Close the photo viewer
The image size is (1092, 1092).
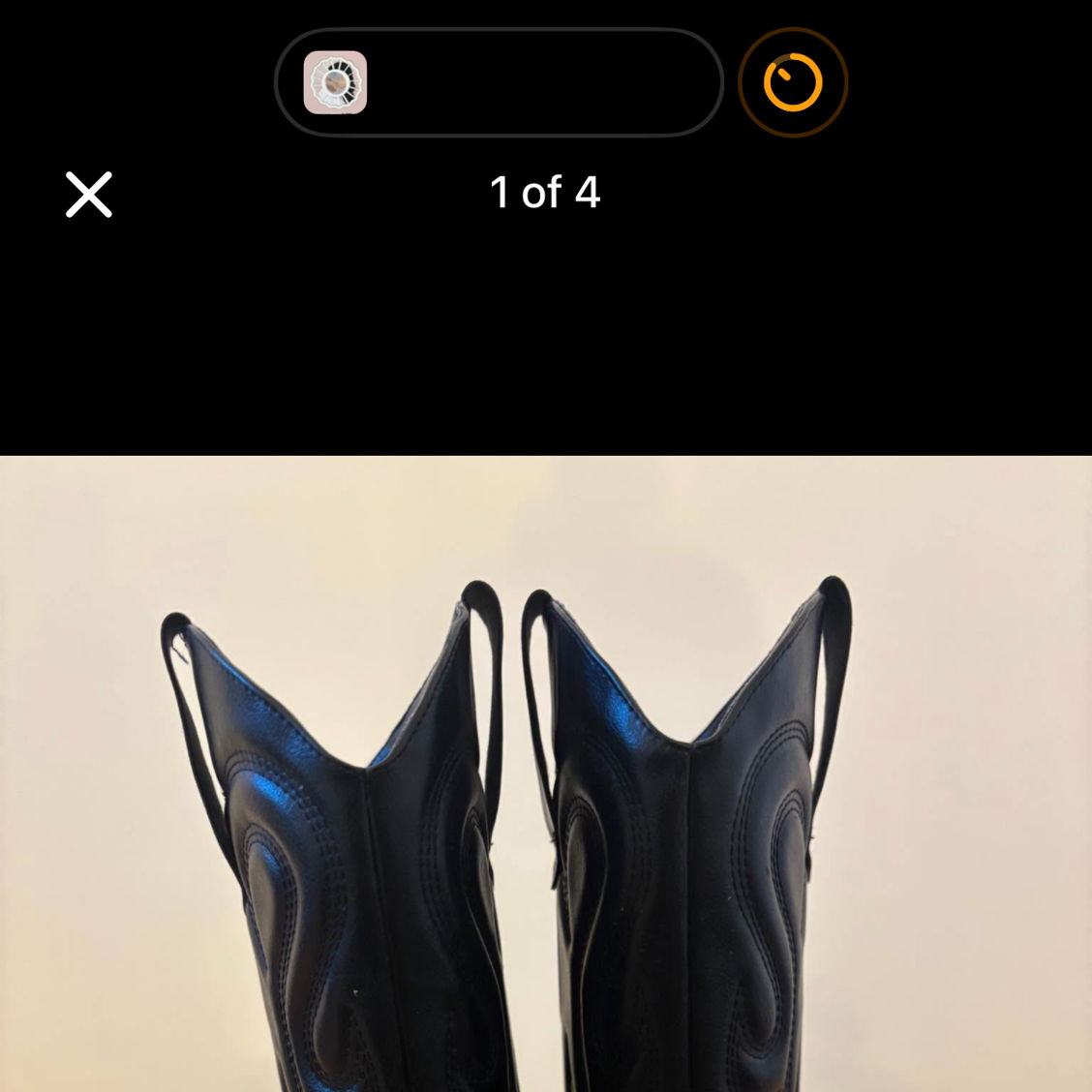pos(89,195)
